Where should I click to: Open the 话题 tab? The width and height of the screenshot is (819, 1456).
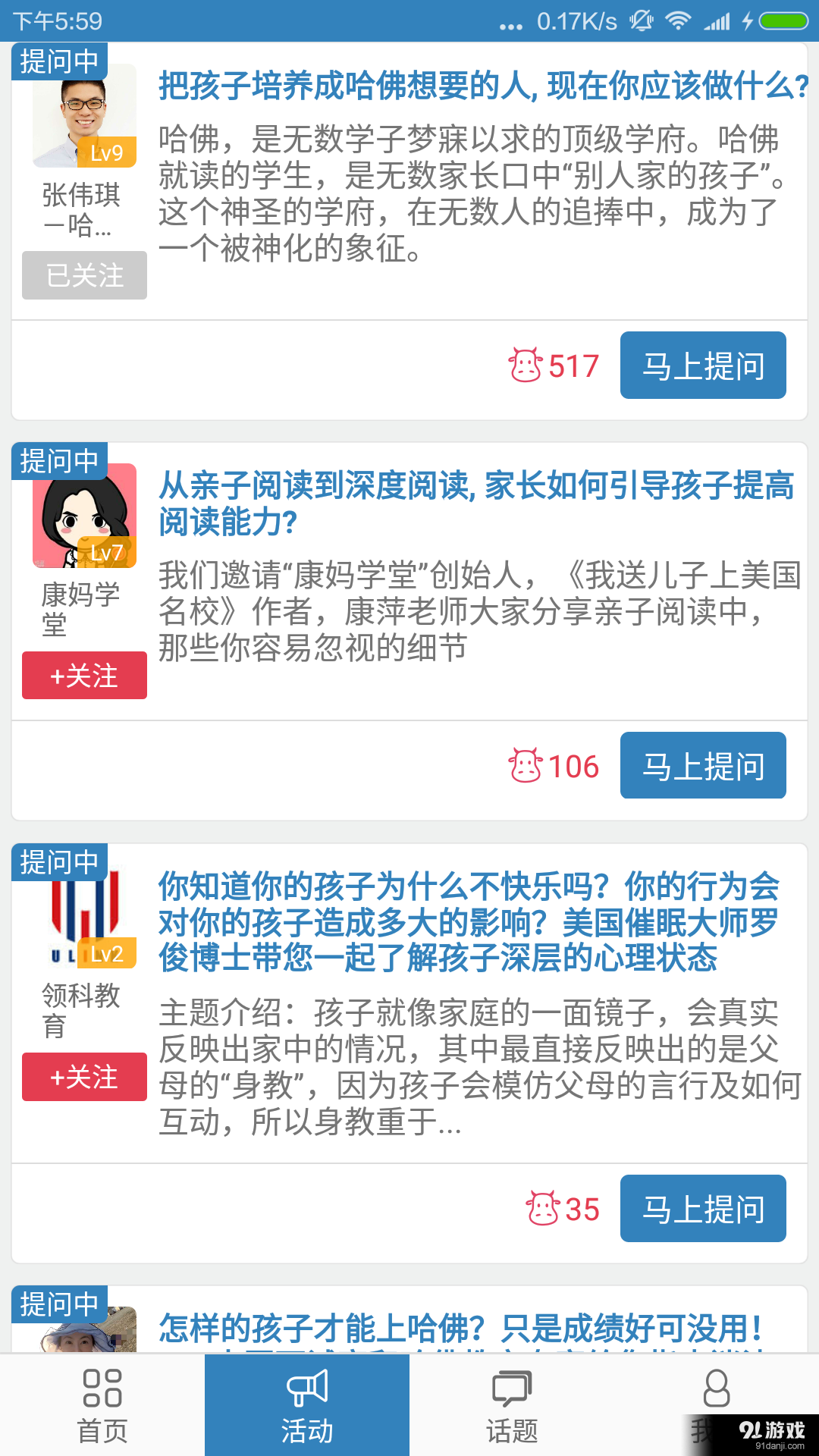511,1412
